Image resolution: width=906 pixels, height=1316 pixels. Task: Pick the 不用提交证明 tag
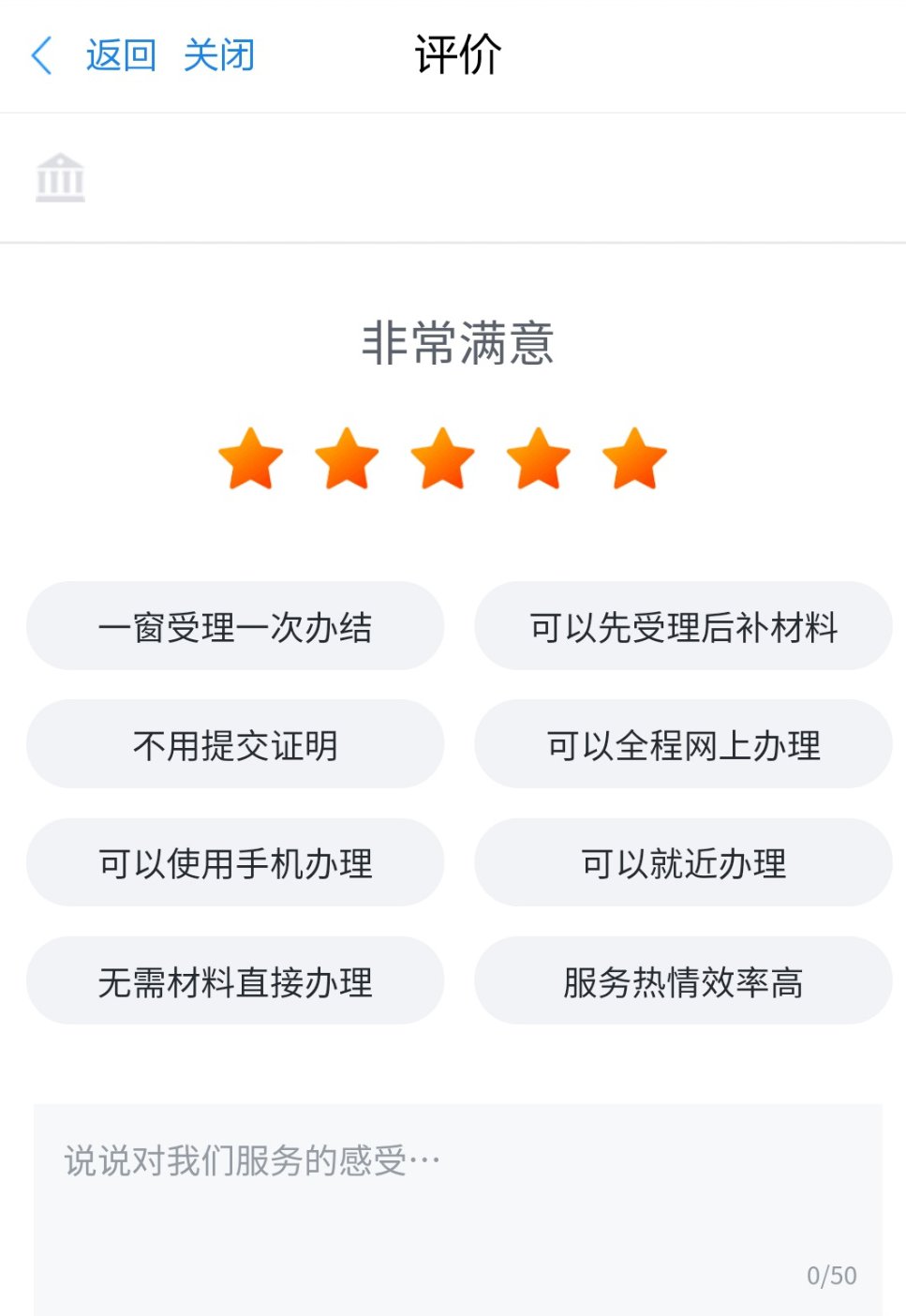tap(235, 744)
